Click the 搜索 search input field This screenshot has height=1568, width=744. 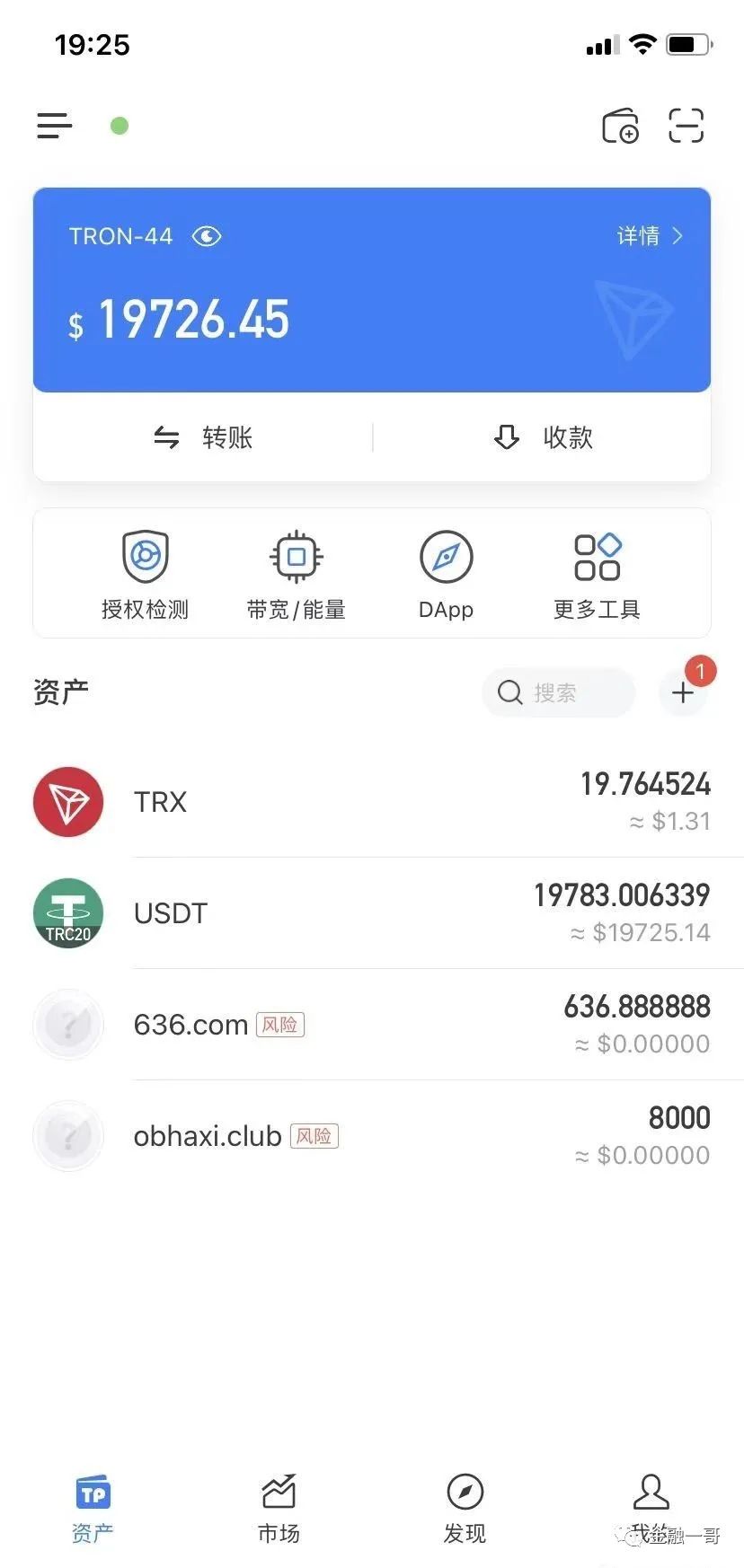pos(558,692)
